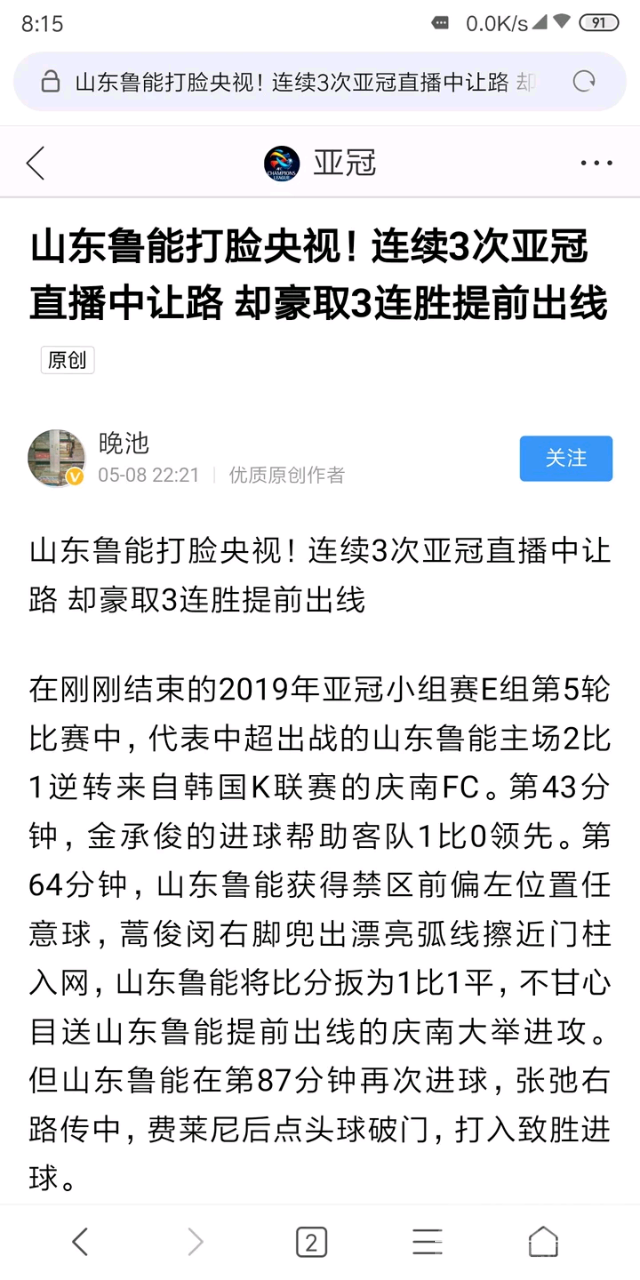Viewport: 640px width, 1280px height.
Task: Navigate back in browser bottom bar
Action: pyautogui.click(x=80, y=1242)
